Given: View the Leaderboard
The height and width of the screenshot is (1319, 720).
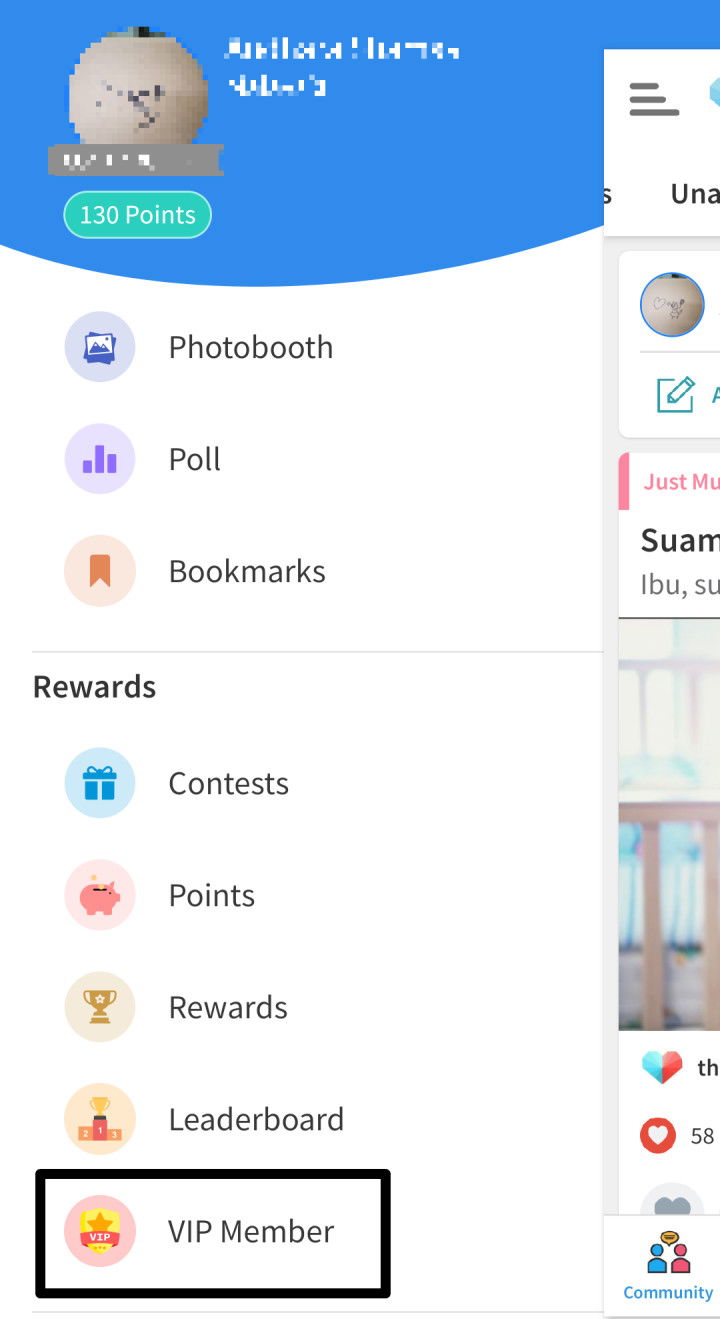Looking at the screenshot, I should (x=255, y=1119).
